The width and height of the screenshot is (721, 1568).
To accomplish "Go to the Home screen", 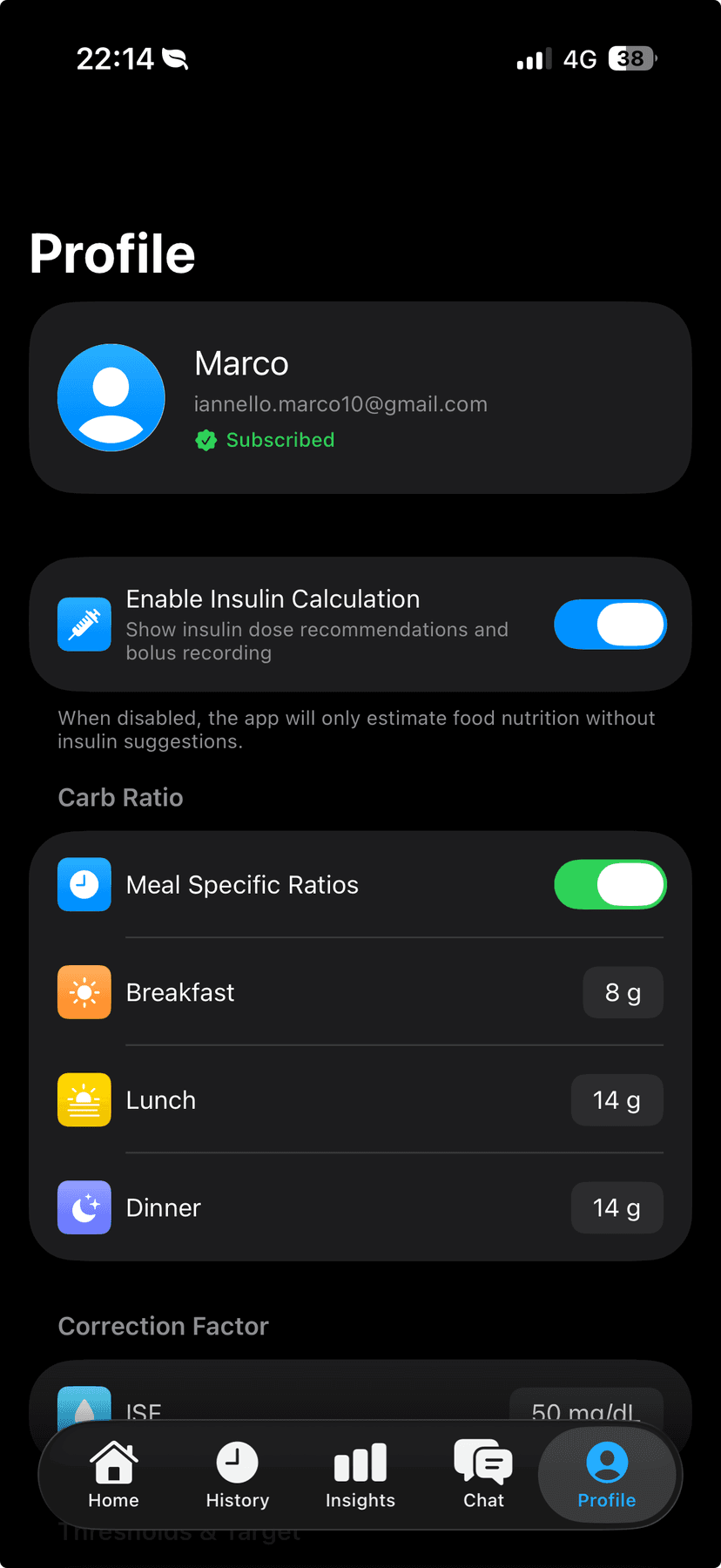I will 113,1472.
